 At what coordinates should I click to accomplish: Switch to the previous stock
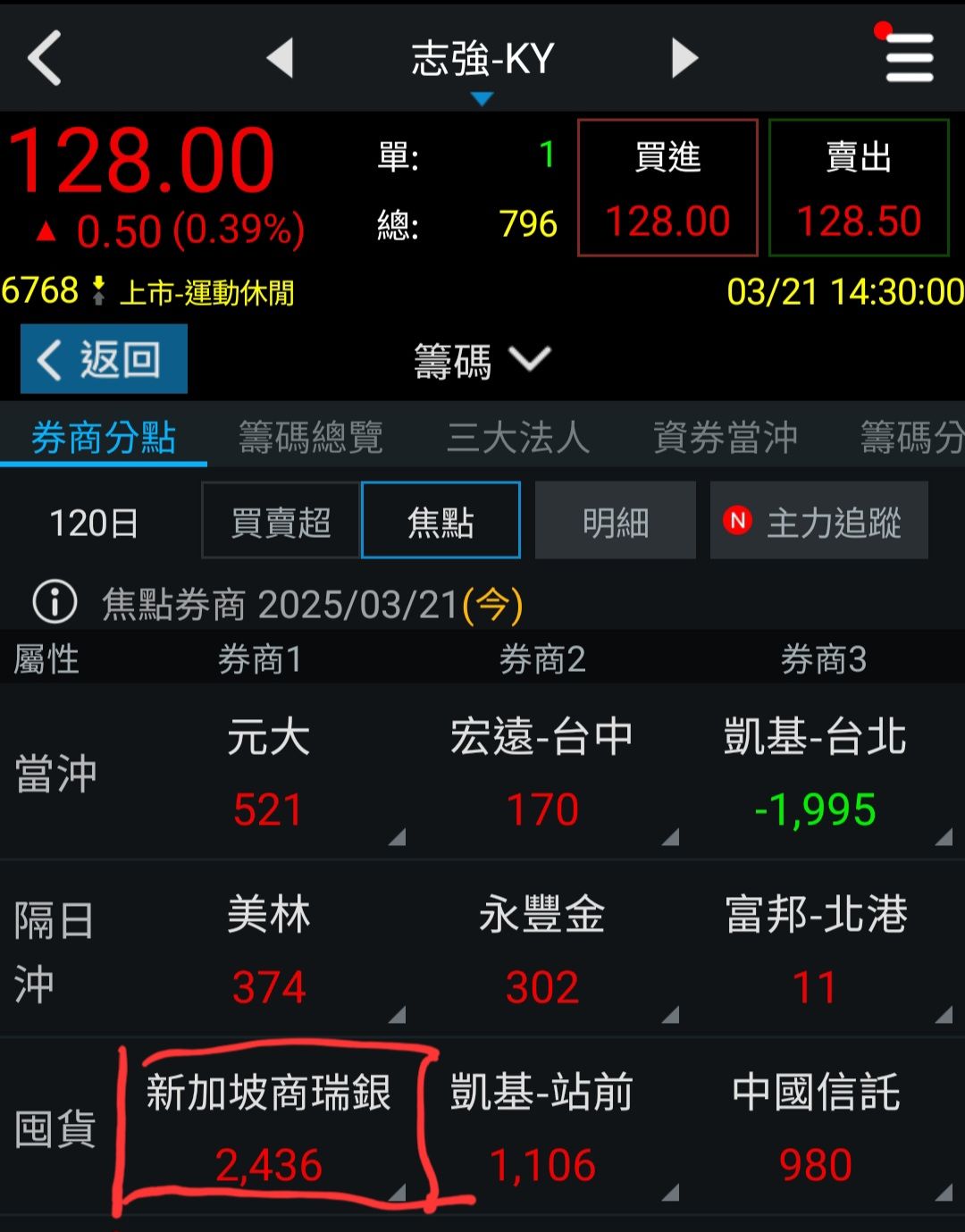coord(281,58)
